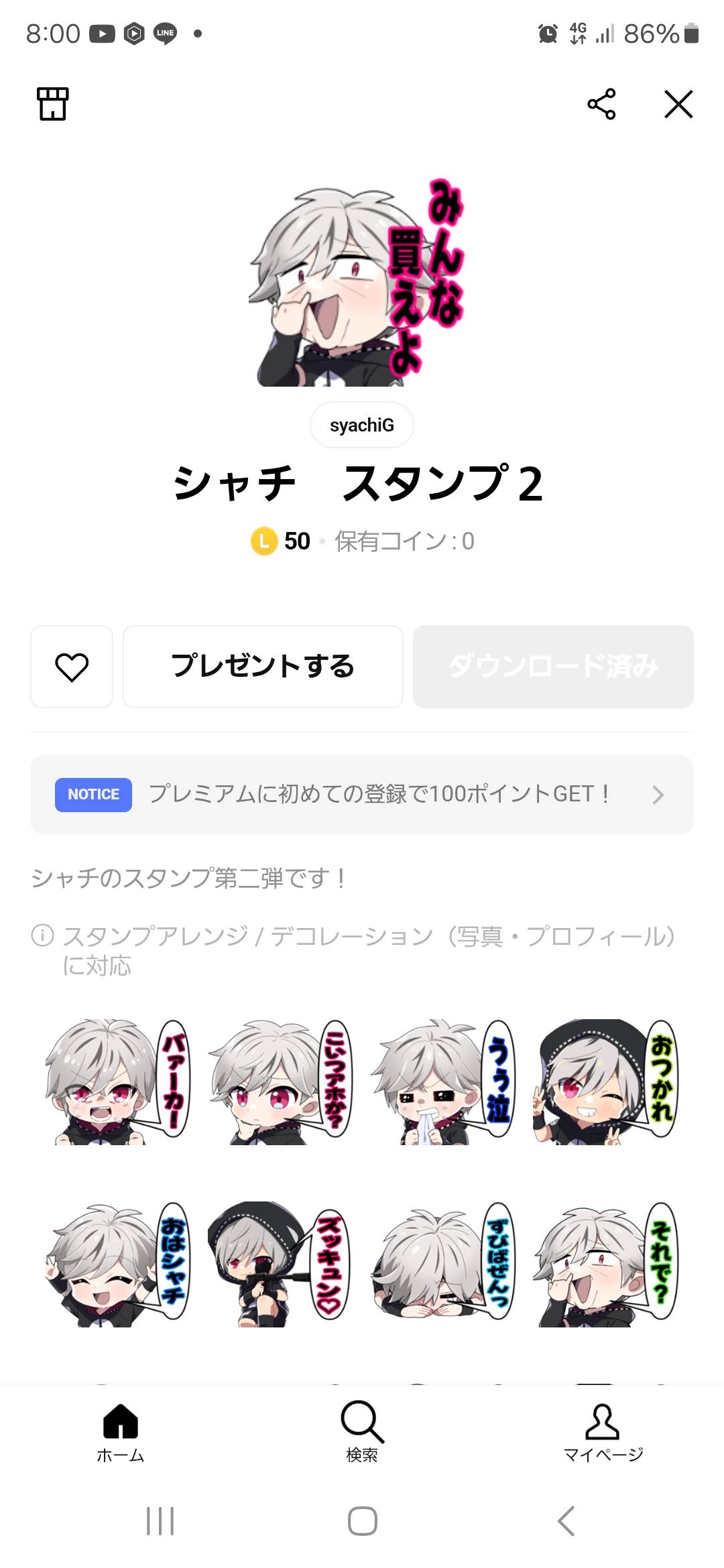Tap the プレゼントする gift button
This screenshot has width=724, height=1568.
[263, 667]
